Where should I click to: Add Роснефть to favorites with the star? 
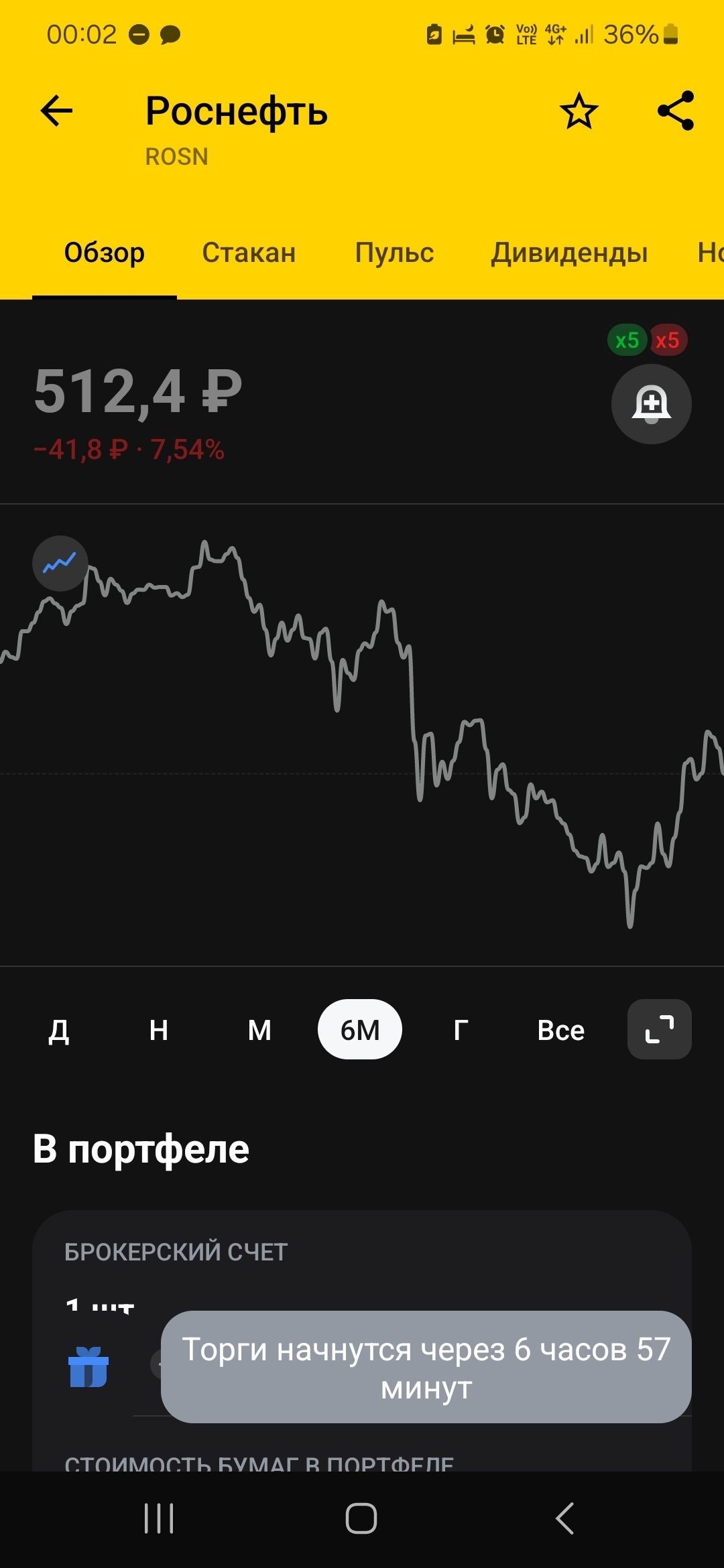tap(579, 111)
